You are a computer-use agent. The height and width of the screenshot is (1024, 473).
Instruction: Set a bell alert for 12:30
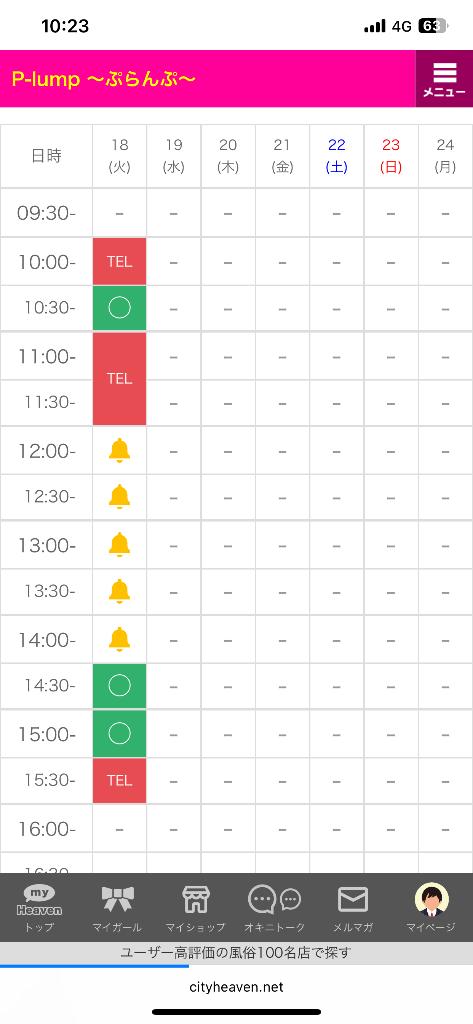click(x=120, y=497)
